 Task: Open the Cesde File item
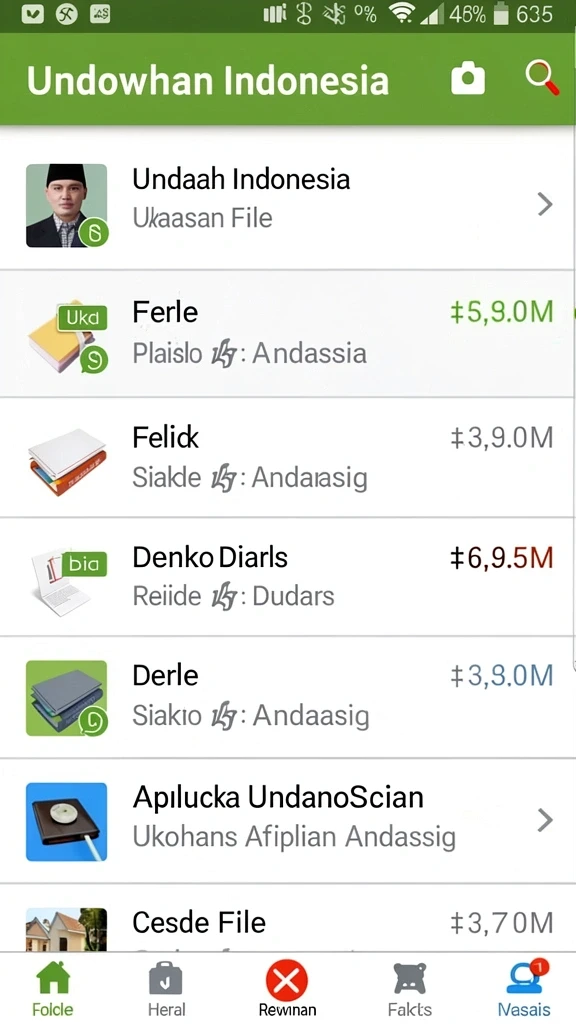tap(288, 919)
